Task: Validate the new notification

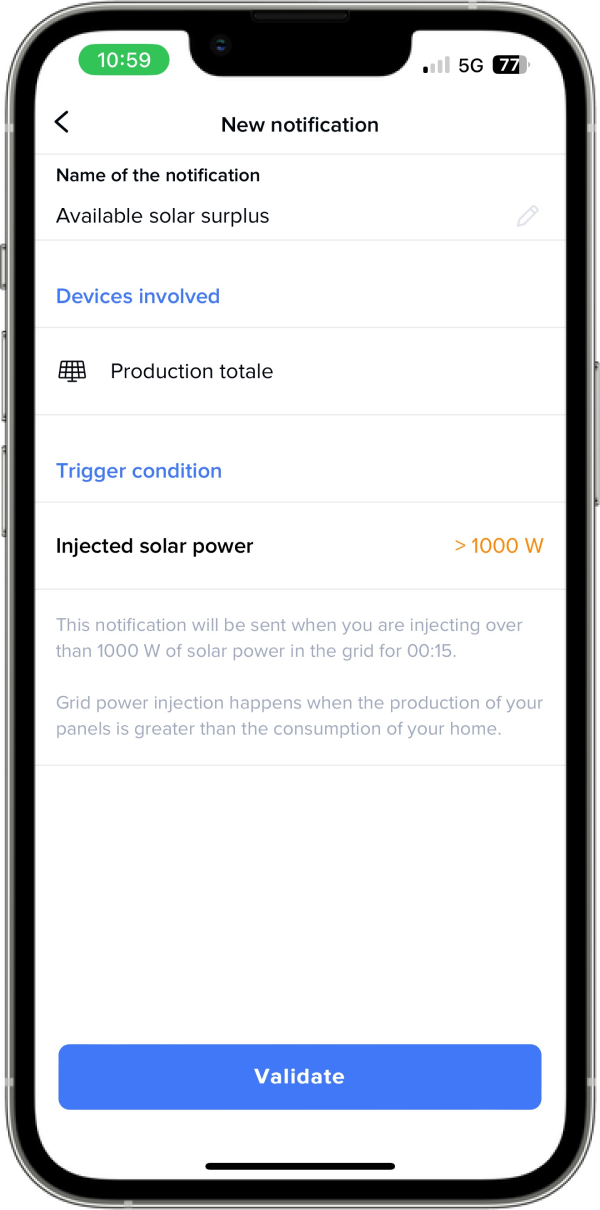Action: point(300,1077)
